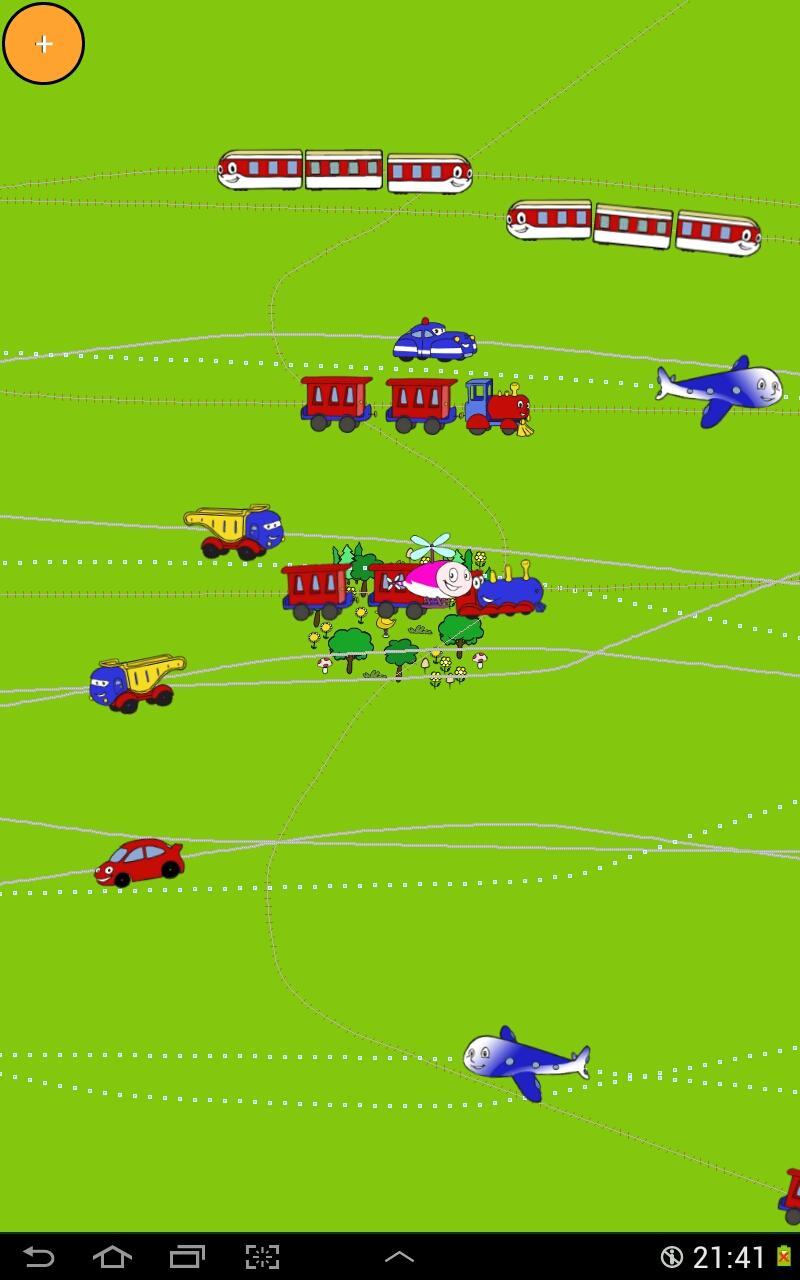Select the red car on the left

point(140,860)
